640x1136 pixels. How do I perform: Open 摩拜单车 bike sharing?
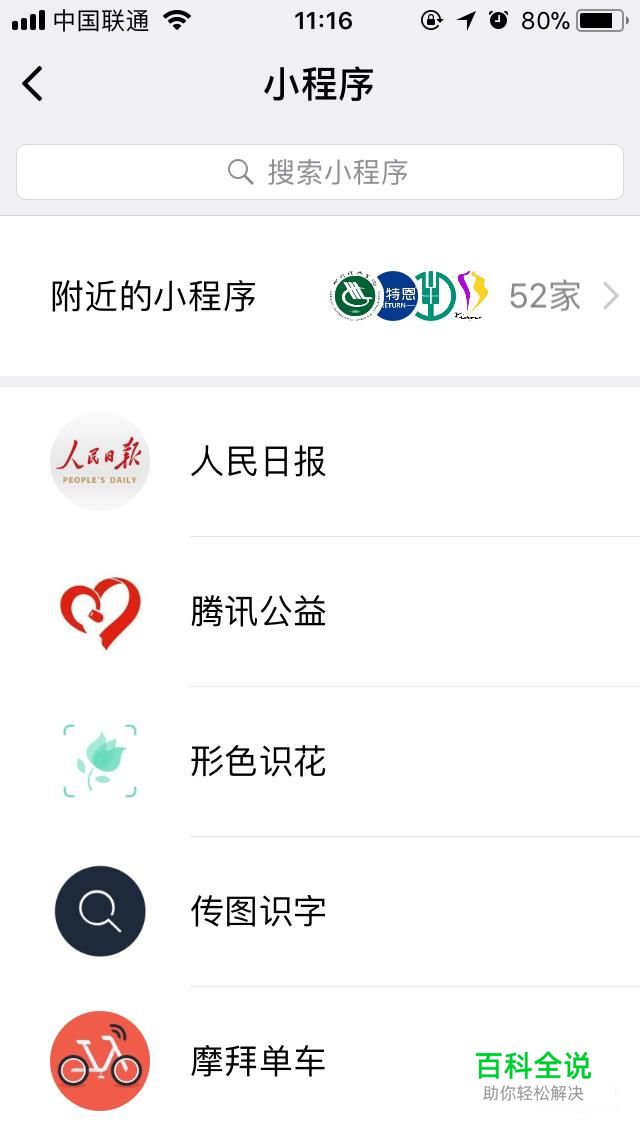click(320, 1061)
